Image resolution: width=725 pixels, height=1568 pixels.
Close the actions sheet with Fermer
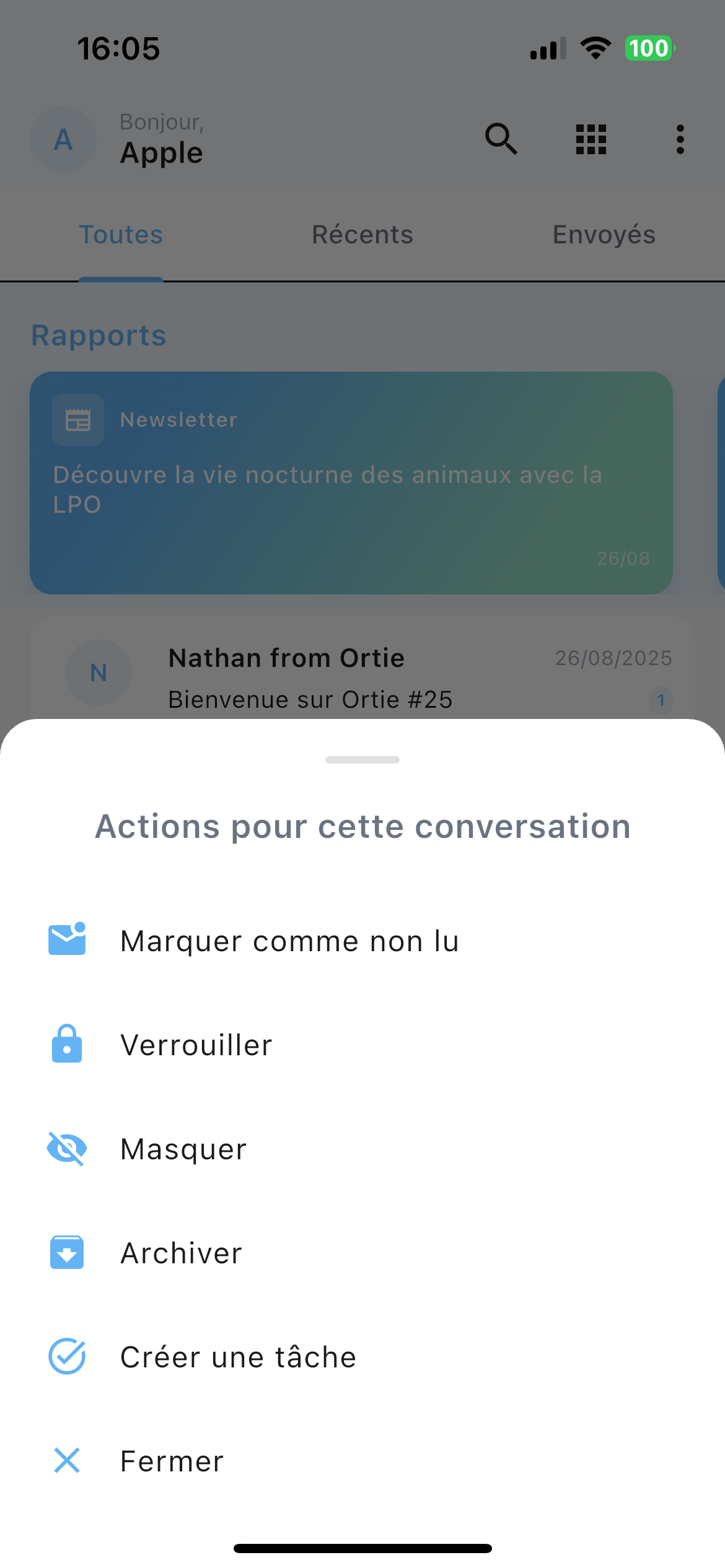(x=172, y=1461)
